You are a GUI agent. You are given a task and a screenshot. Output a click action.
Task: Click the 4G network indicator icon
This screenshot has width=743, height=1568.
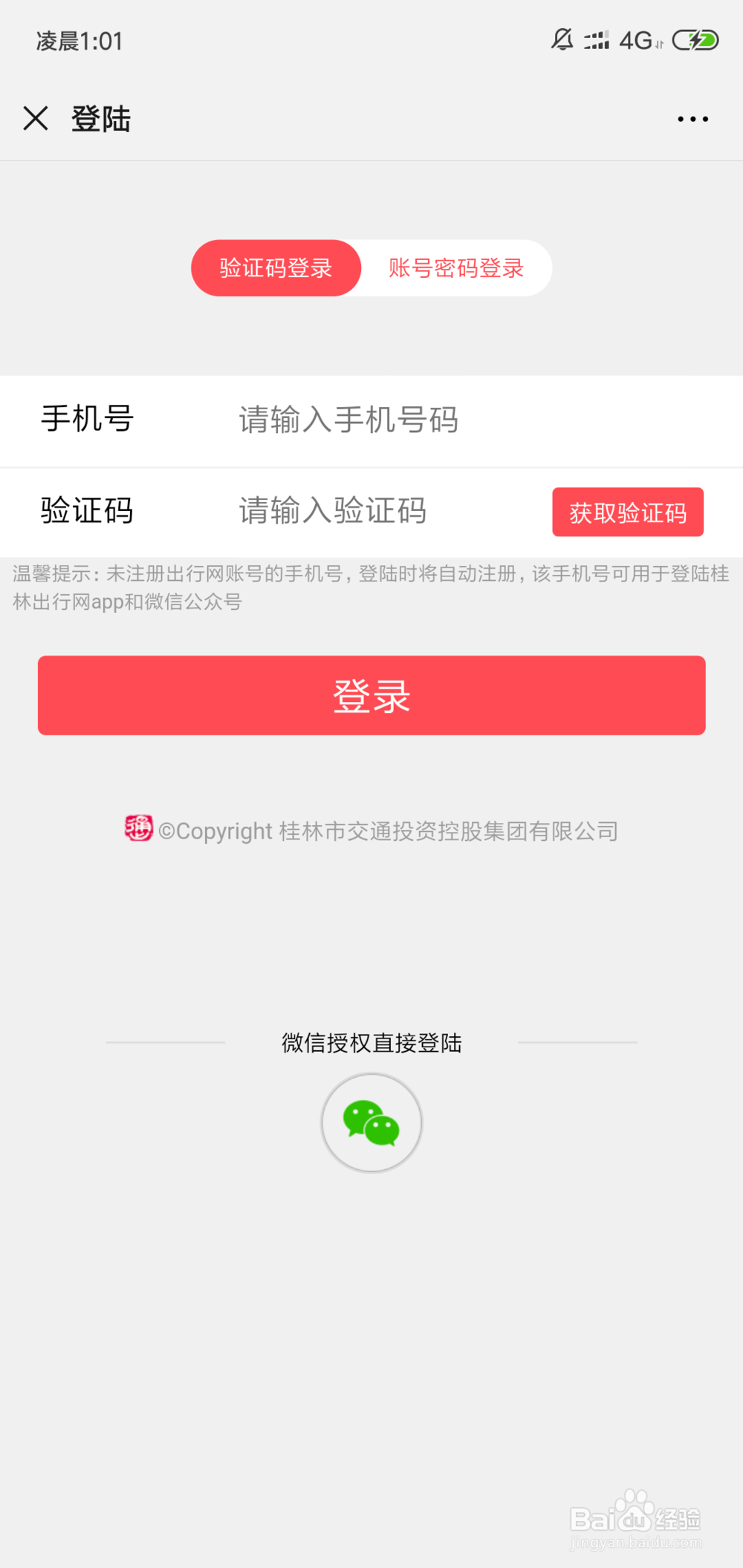637,41
